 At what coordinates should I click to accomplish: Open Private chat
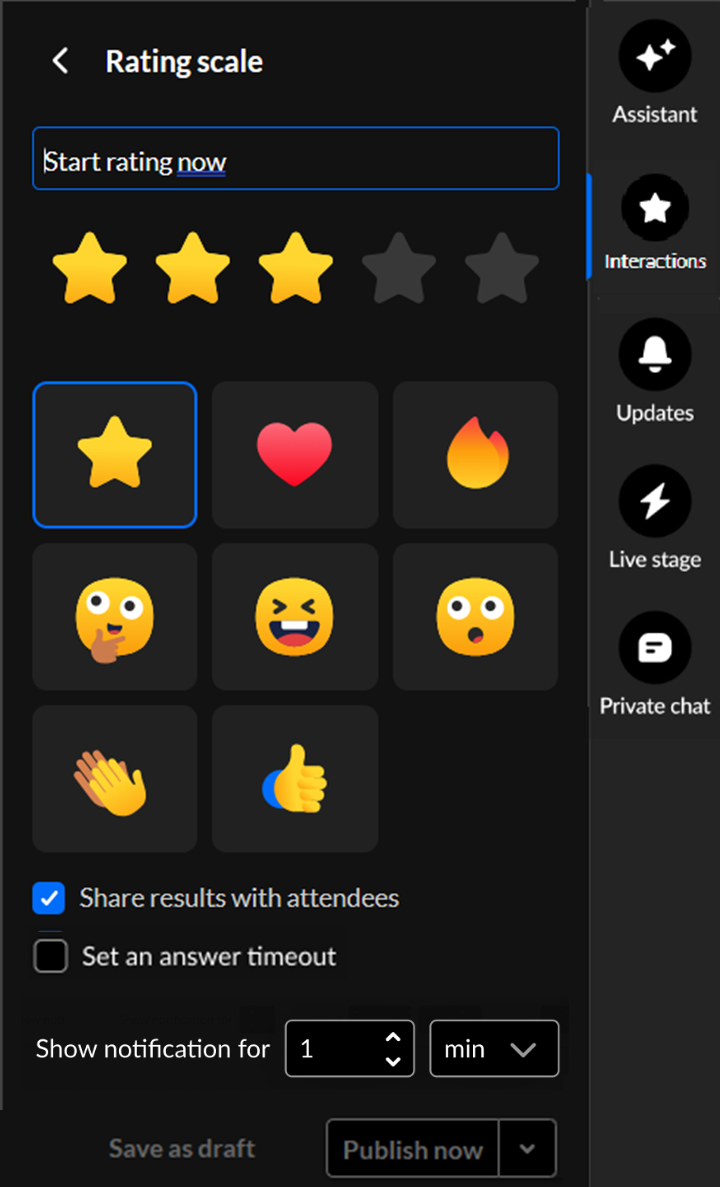pyautogui.click(x=654, y=665)
